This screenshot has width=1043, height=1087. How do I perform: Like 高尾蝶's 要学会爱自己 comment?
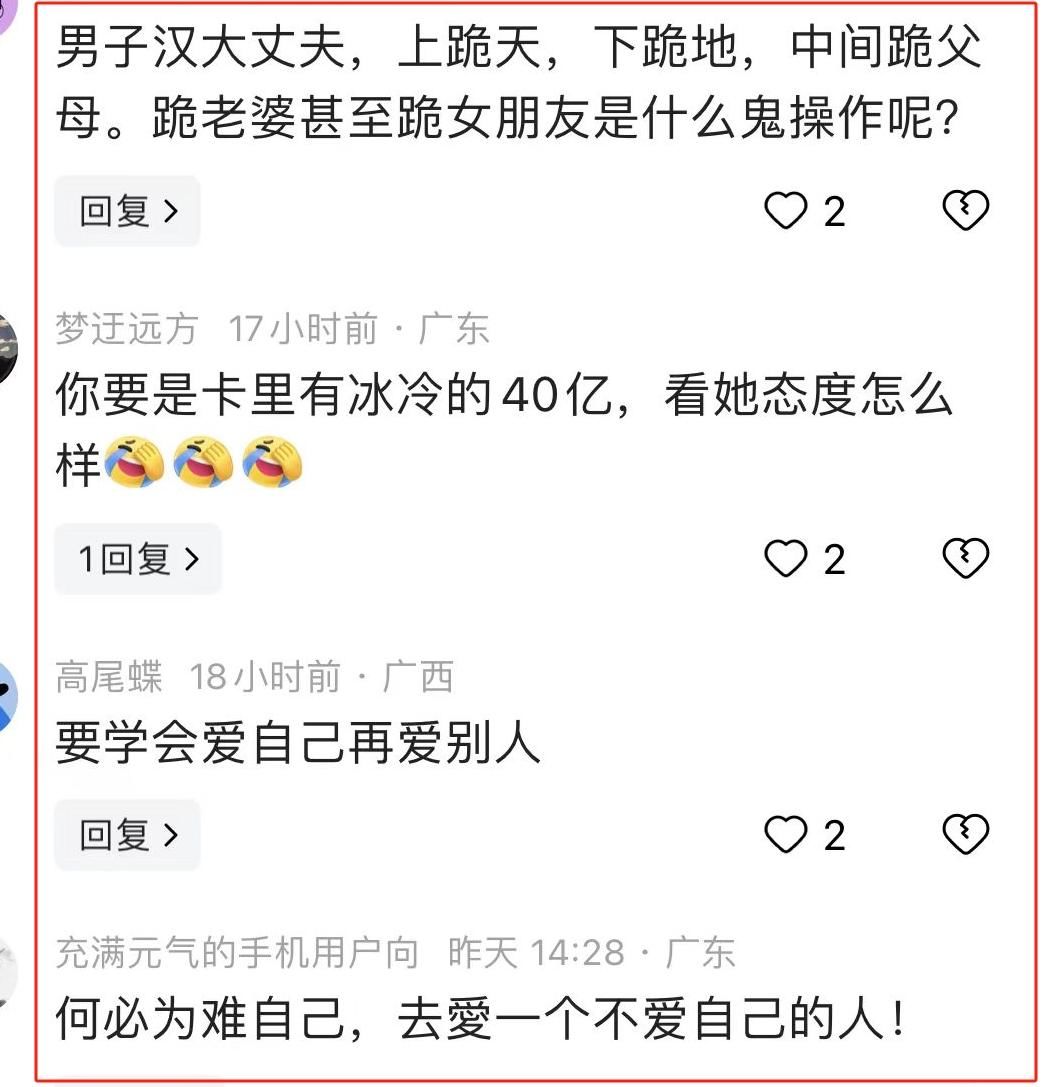click(786, 835)
